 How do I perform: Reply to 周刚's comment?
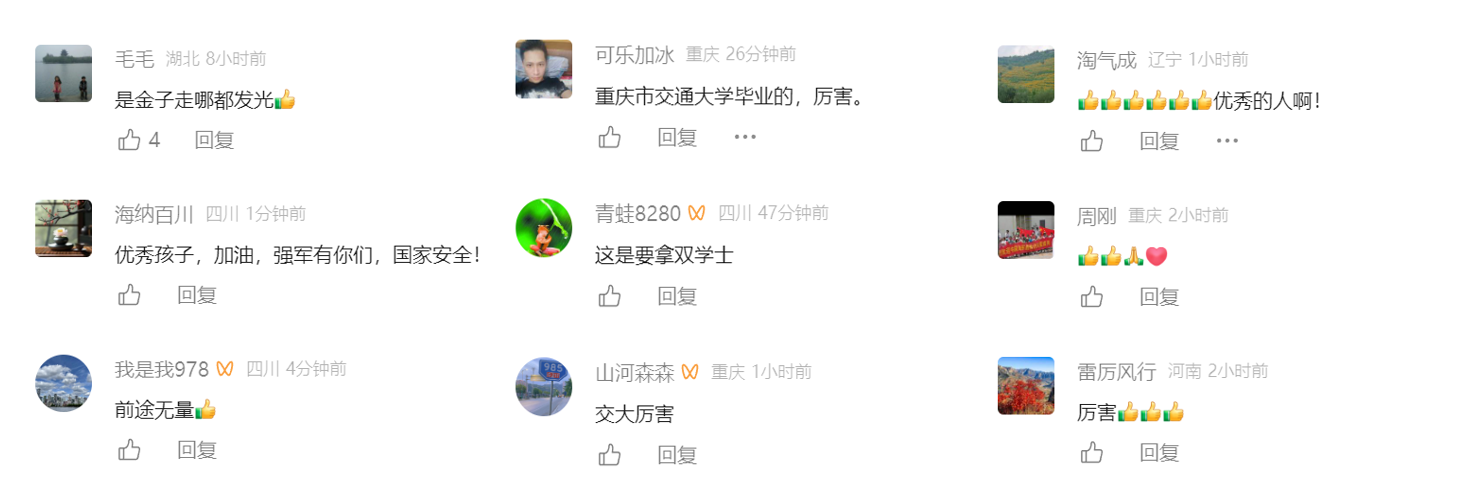point(1160,297)
